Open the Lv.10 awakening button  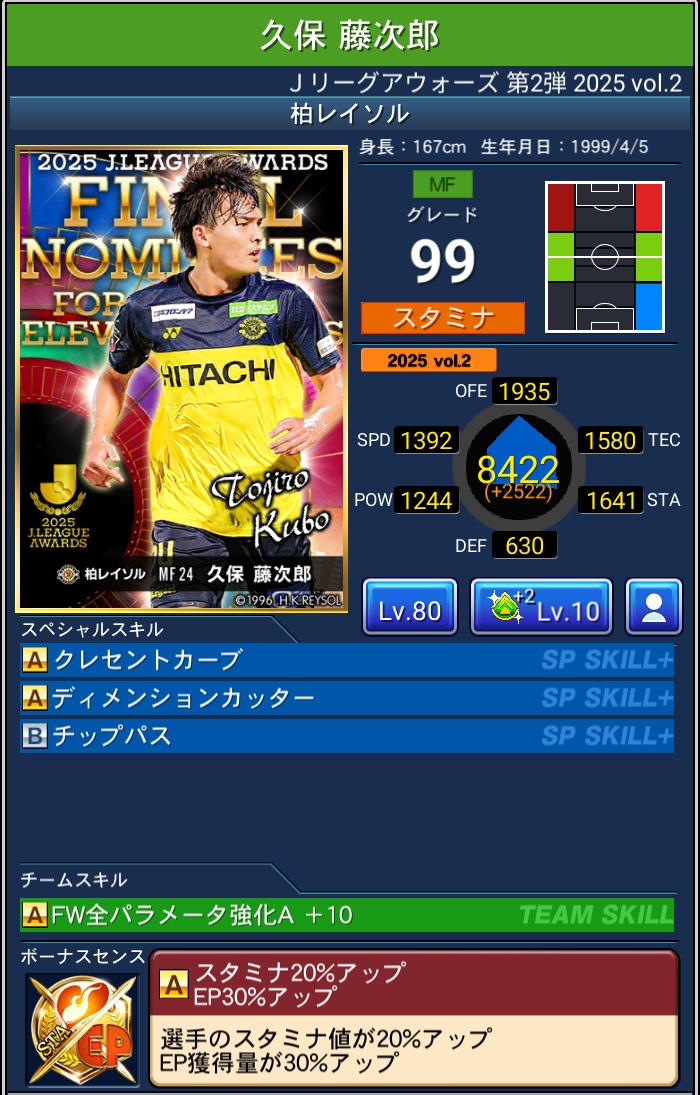tap(541, 607)
